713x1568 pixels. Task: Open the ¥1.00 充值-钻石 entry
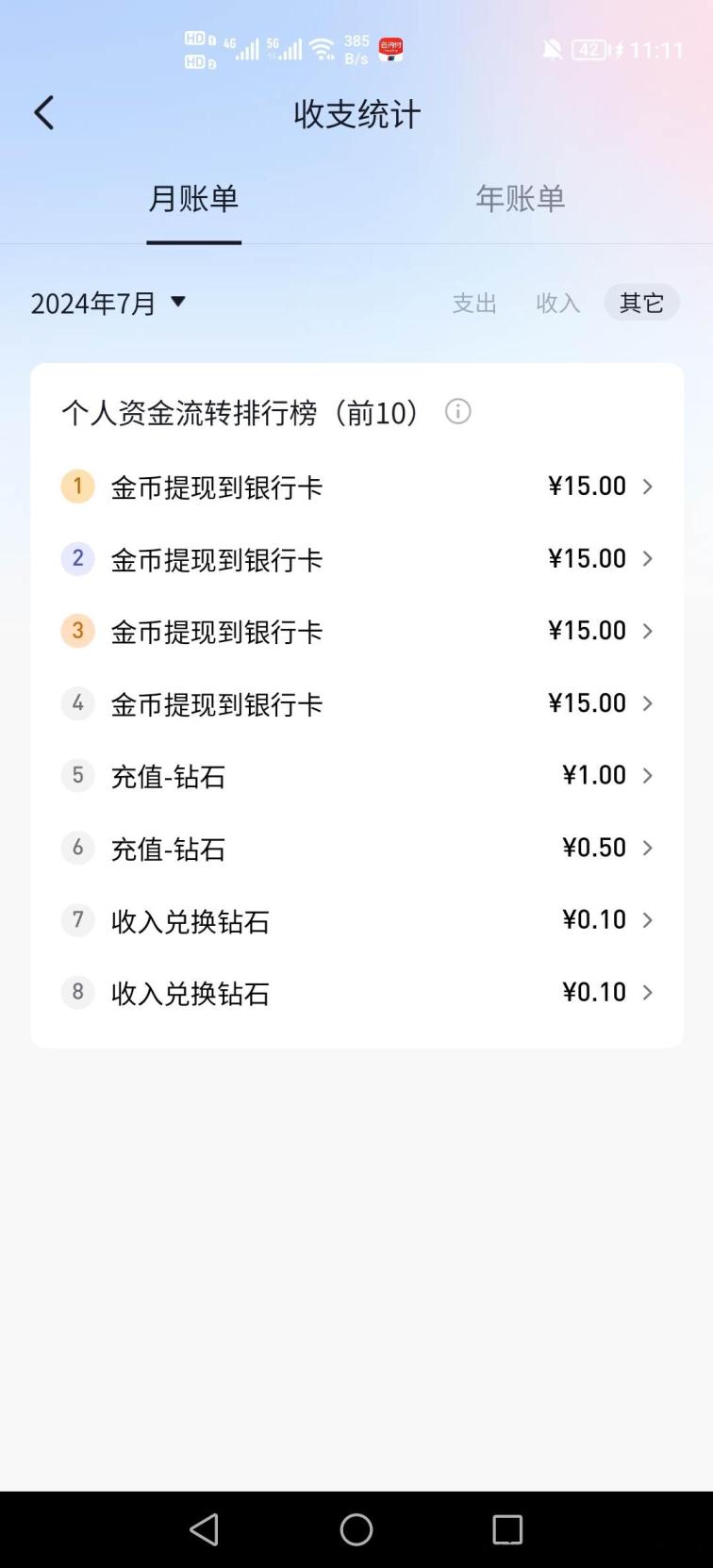(x=356, y=776)
